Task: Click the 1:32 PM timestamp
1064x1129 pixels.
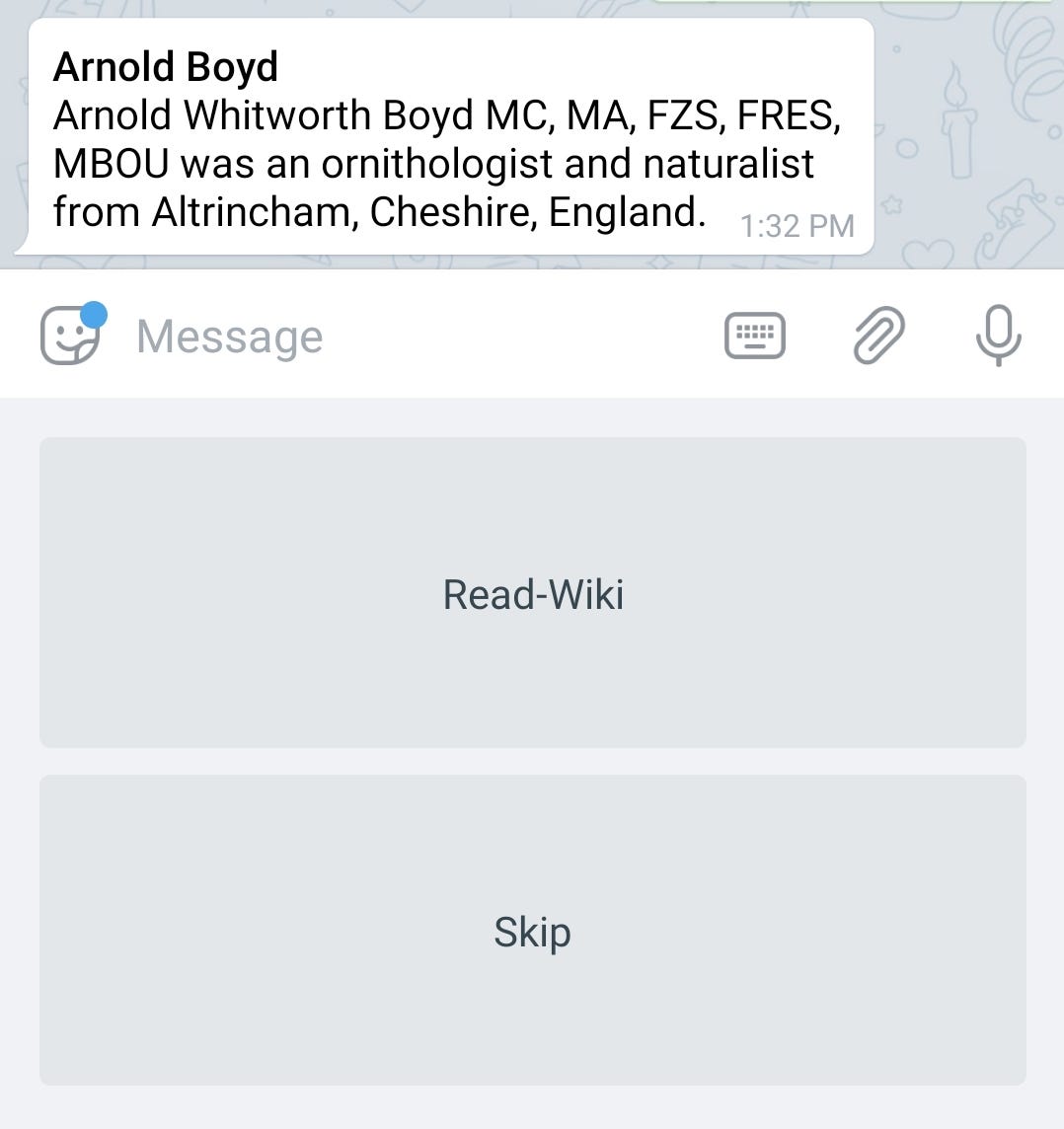Action: coord(797,225)
